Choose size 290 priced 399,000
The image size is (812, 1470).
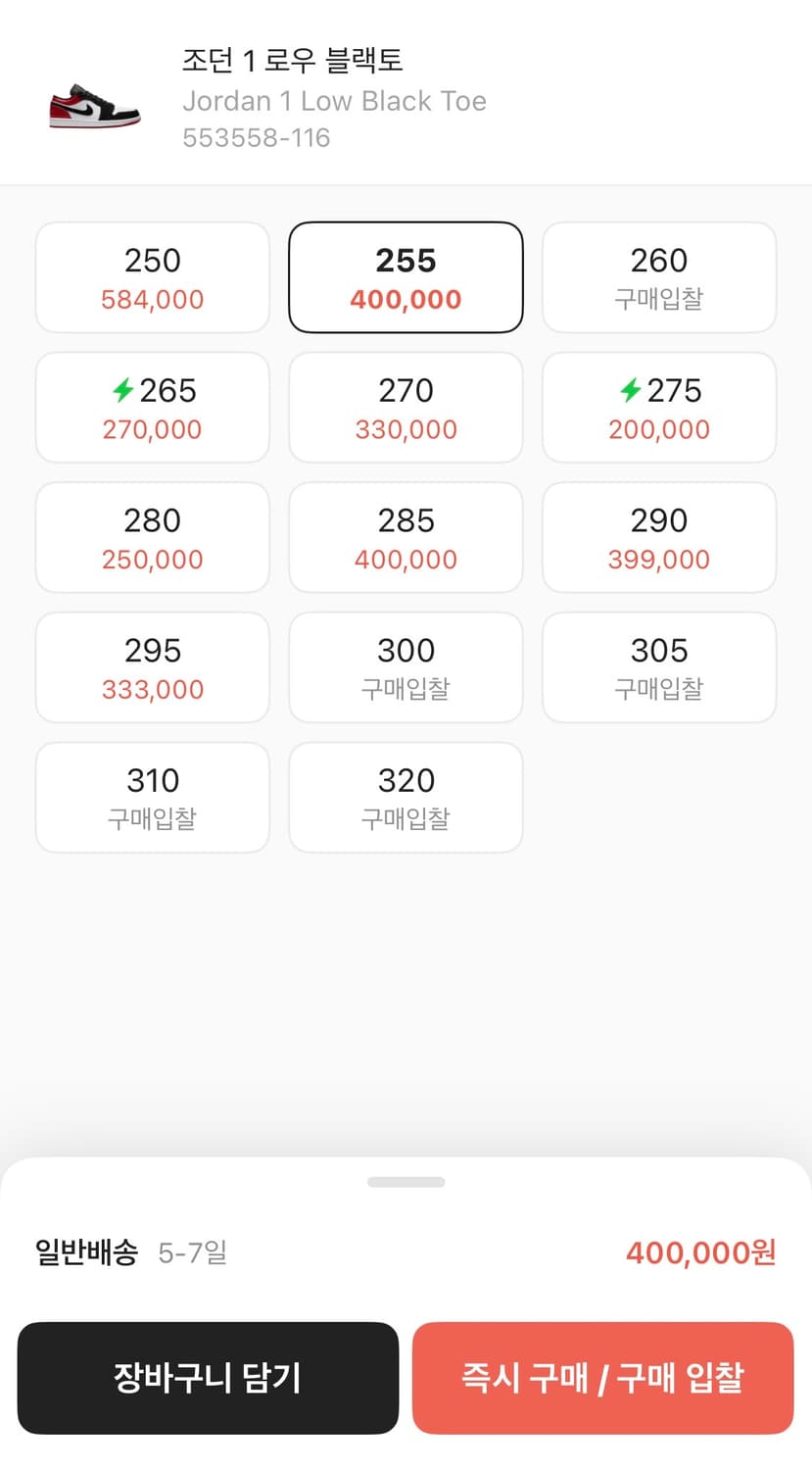coord(658,537)
